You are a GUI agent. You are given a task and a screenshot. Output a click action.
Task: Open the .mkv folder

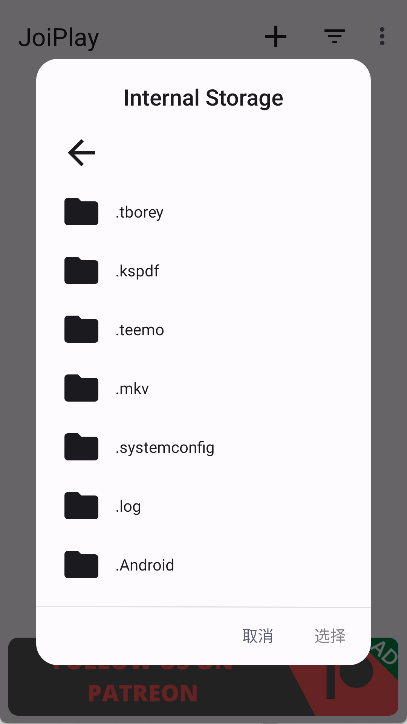pyautogui.click(x=203, y=388)
